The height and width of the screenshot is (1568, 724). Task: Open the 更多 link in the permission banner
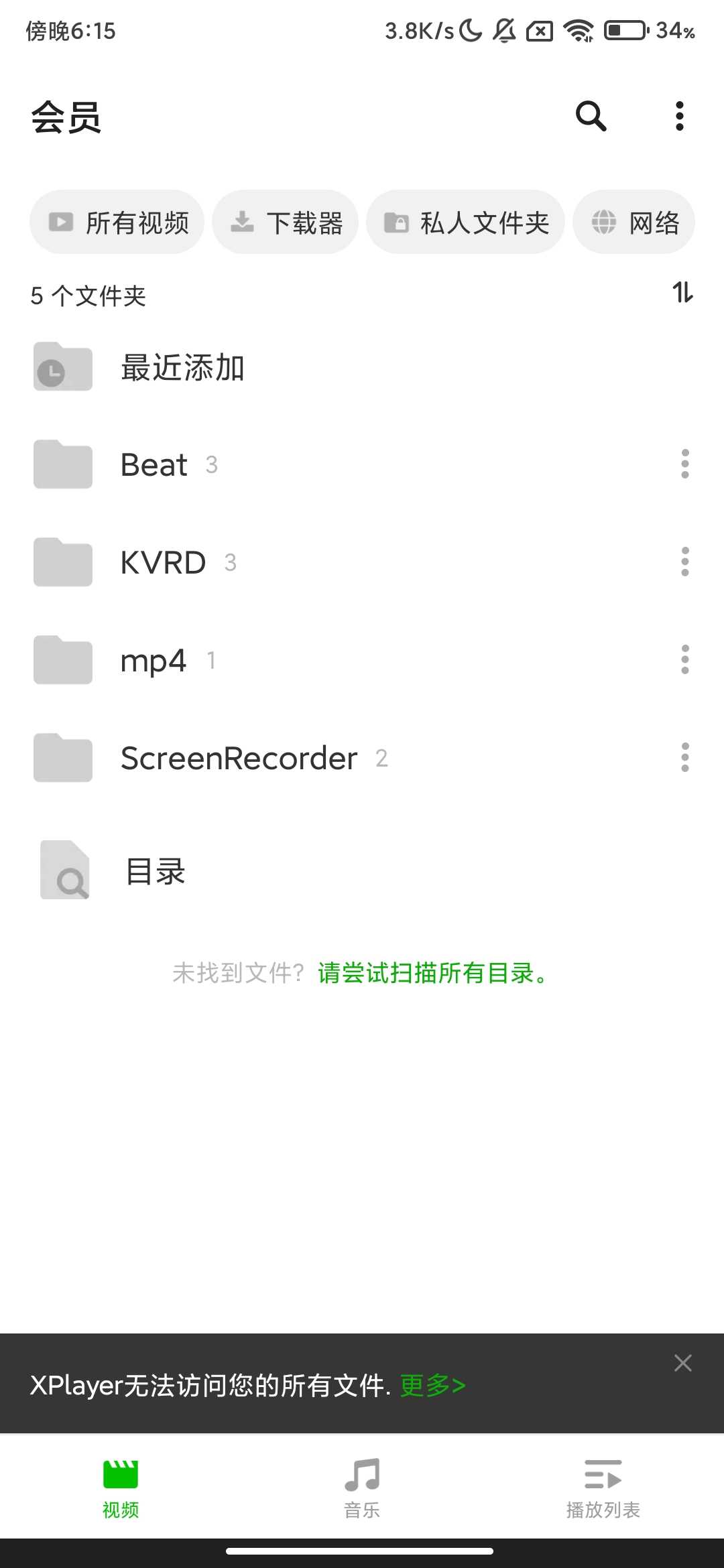click(431, 1386)
